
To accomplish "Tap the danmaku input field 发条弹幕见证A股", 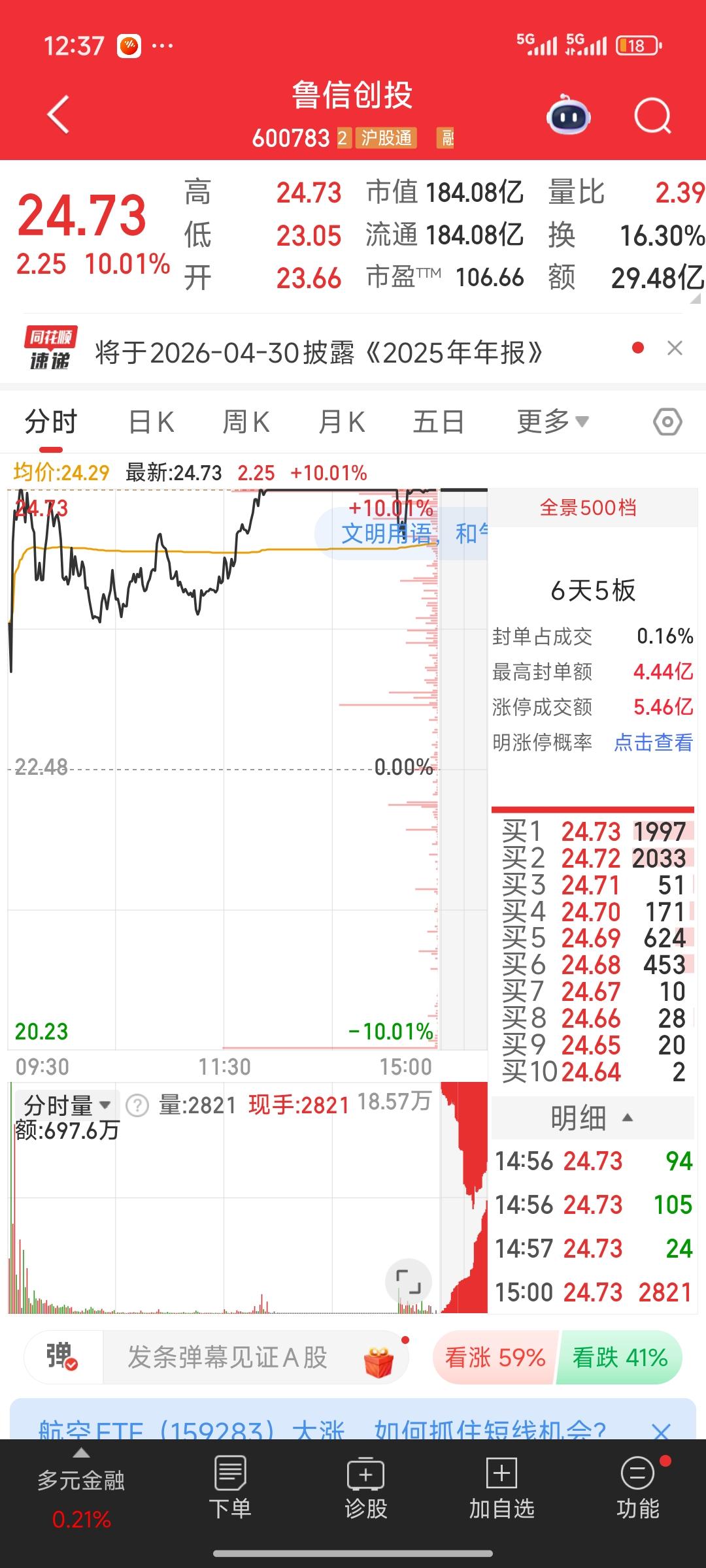I will (229, 1357).
